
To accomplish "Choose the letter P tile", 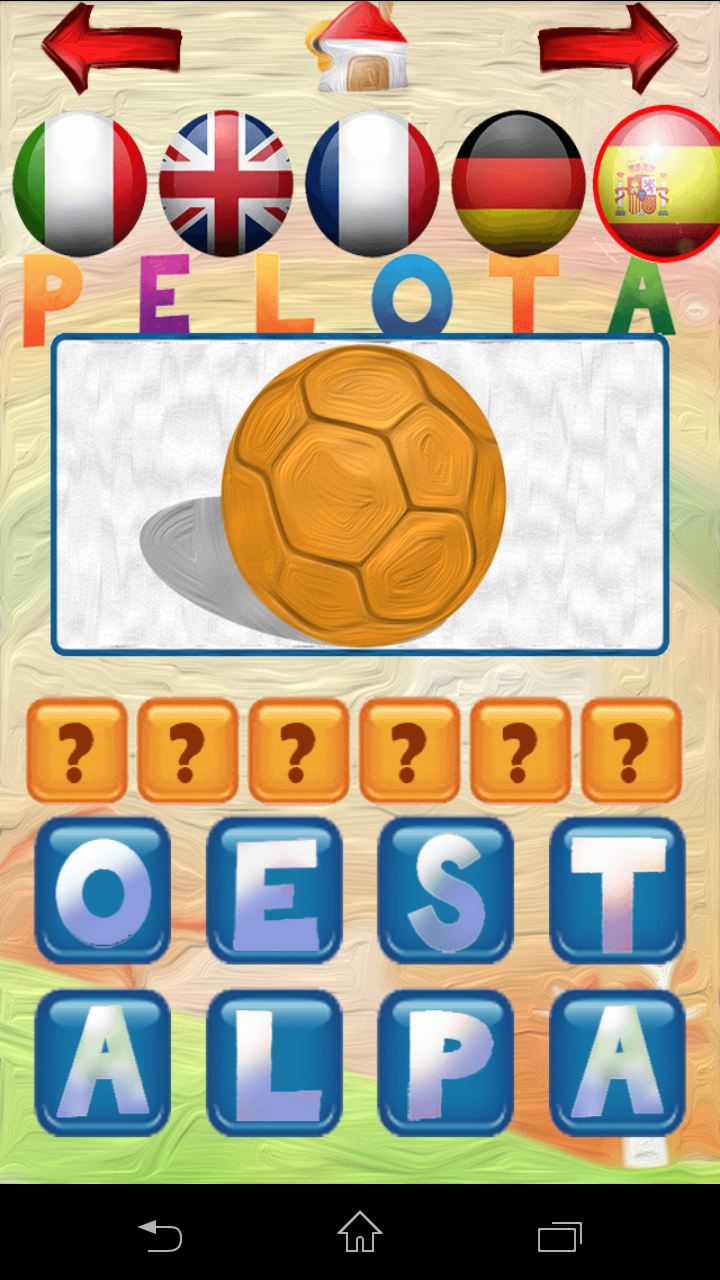I will click(446, 1063).
